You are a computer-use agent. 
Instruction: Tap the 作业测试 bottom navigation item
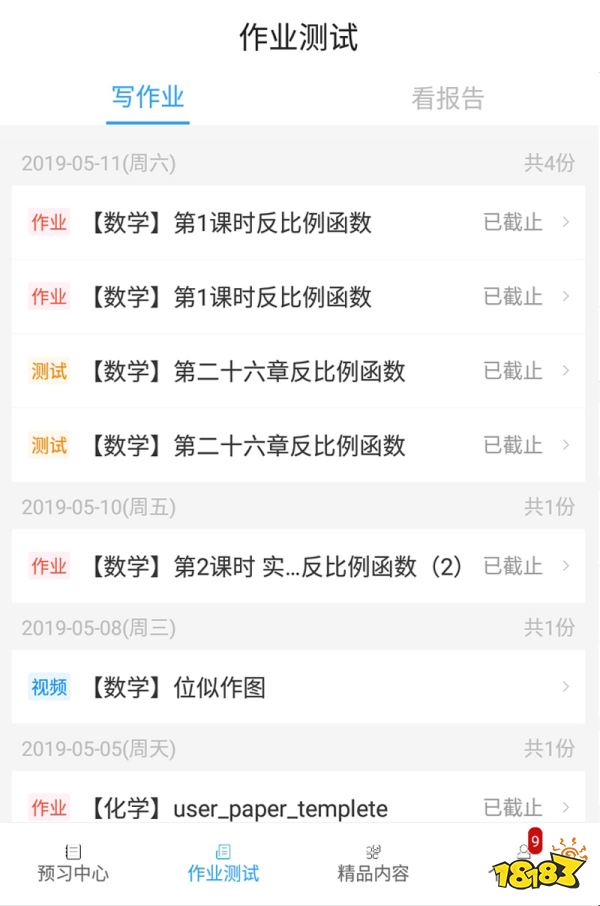tap(223, 862)
